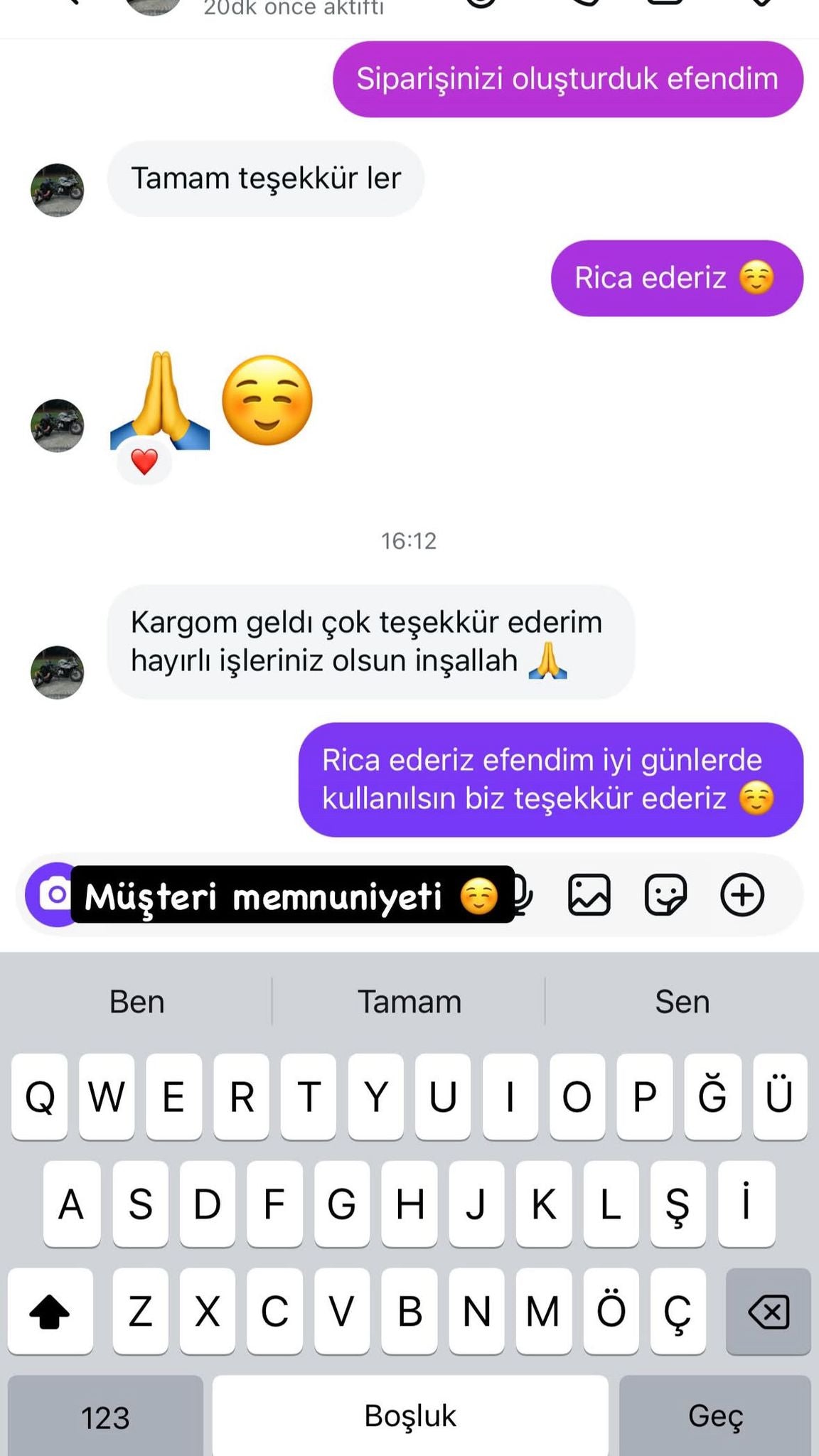Tap the plus icon for more options
The image size is (819, 1456).
pyautogui.click(x=742, y=894)
